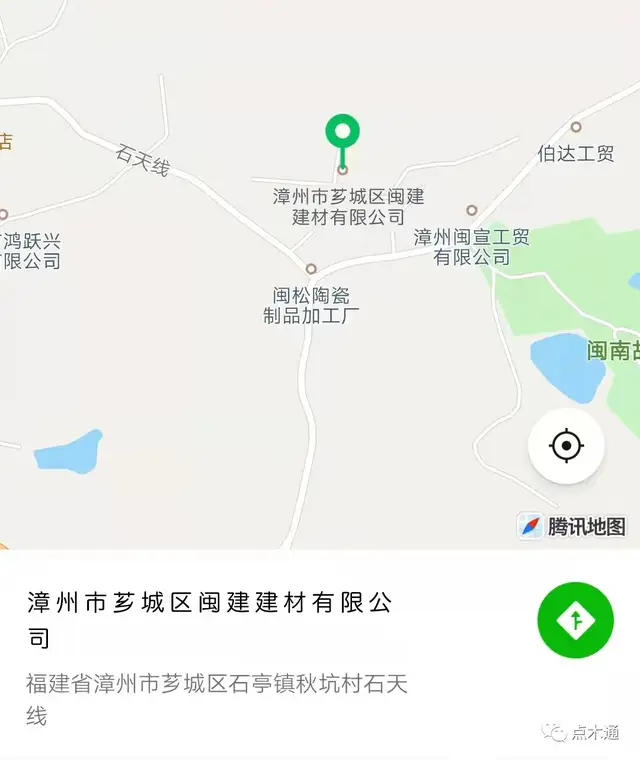Recenter map on my current location
Image resolution: width=640 pixels, height=761 pixels.
pos(566,446)
